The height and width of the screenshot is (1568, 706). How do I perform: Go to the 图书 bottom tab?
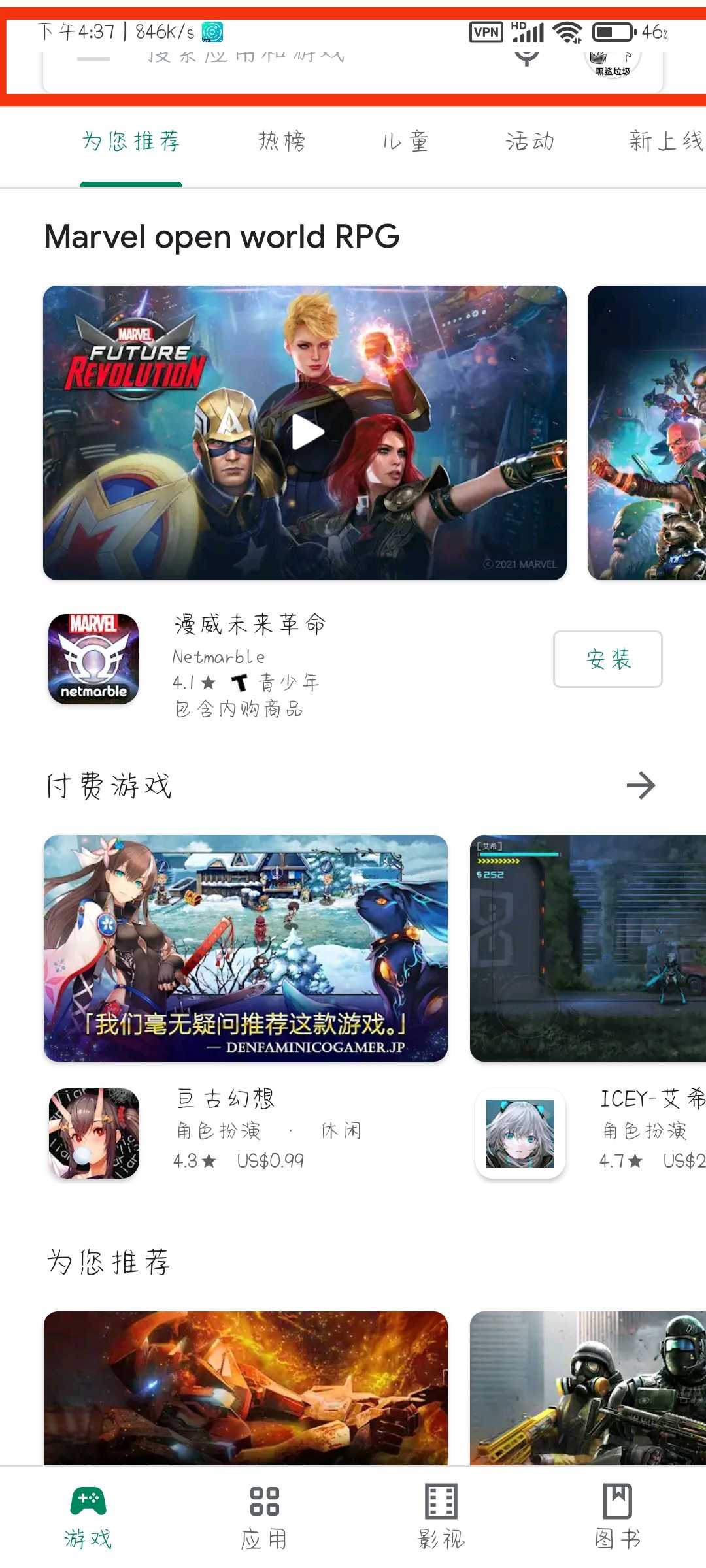point(618,1517)
